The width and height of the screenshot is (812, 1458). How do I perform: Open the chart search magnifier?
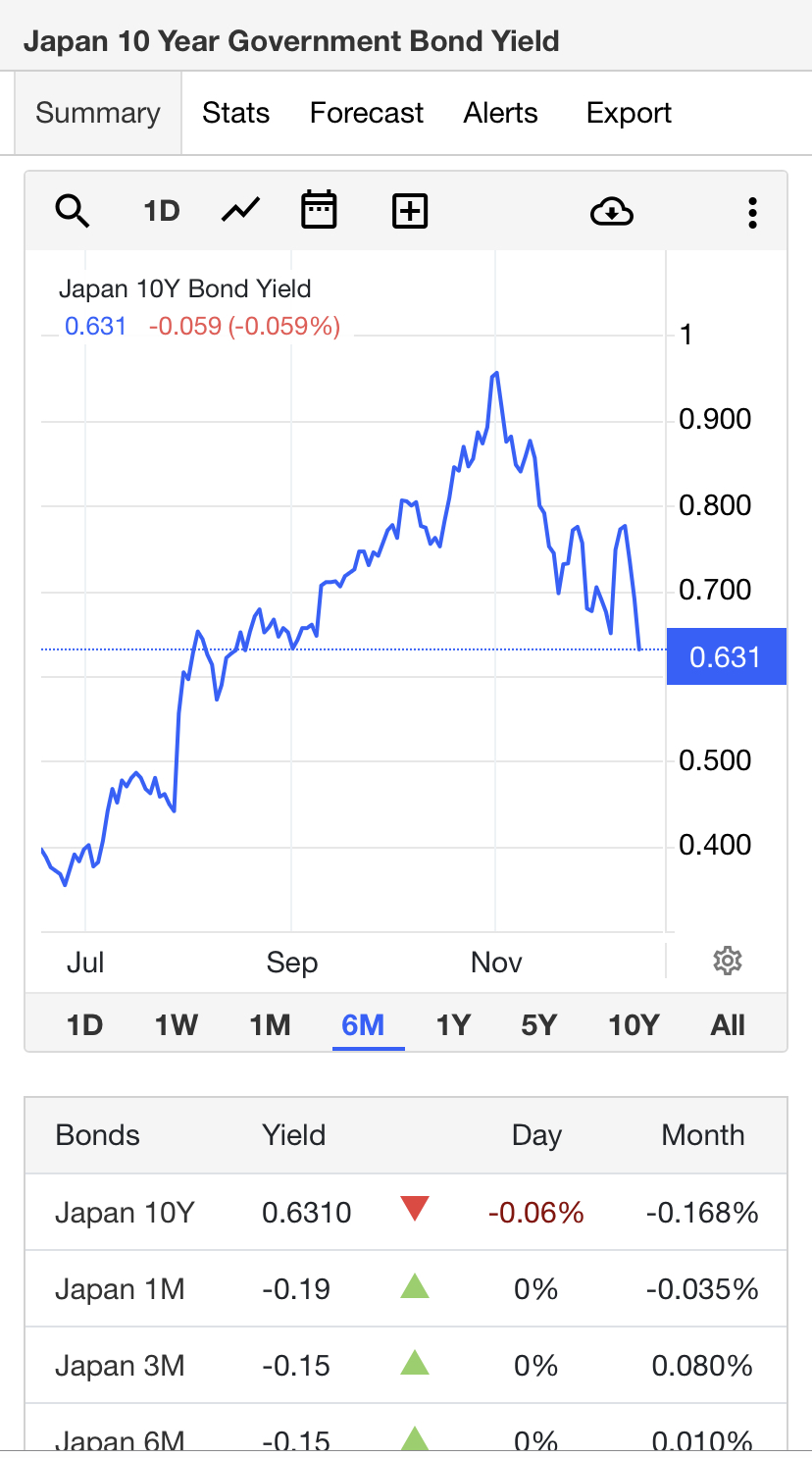click(x=73, y=211)
